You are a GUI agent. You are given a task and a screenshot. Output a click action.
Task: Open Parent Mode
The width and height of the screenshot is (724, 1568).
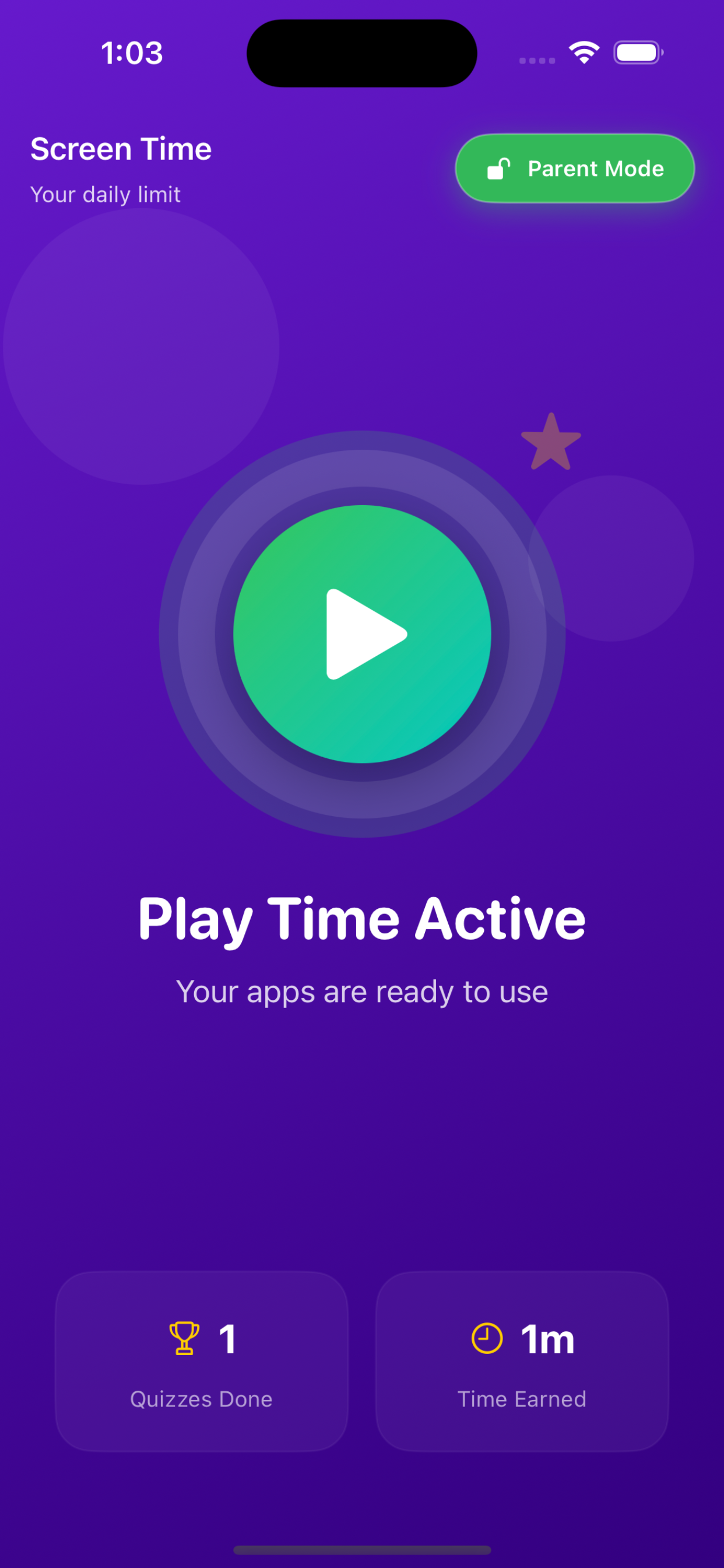pos(574,168)
